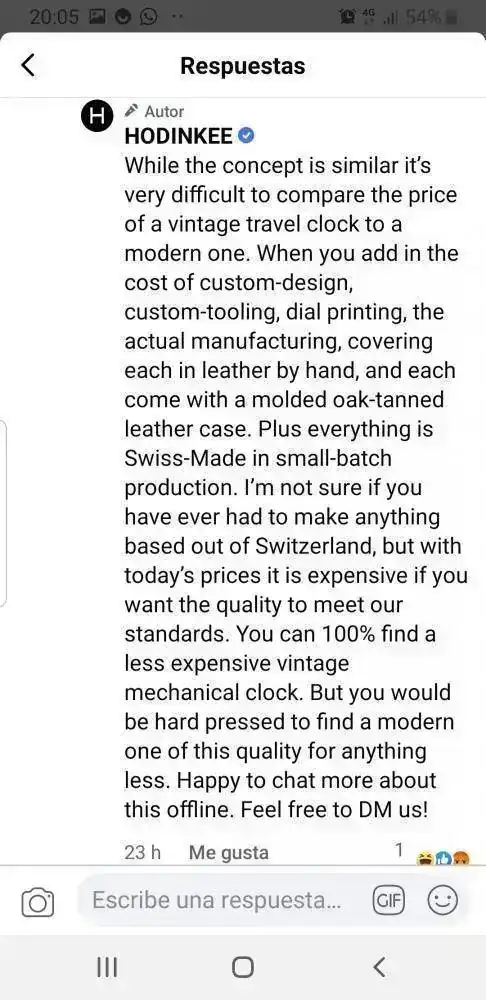Open recent apps from navigation bar

coord(107,967)
